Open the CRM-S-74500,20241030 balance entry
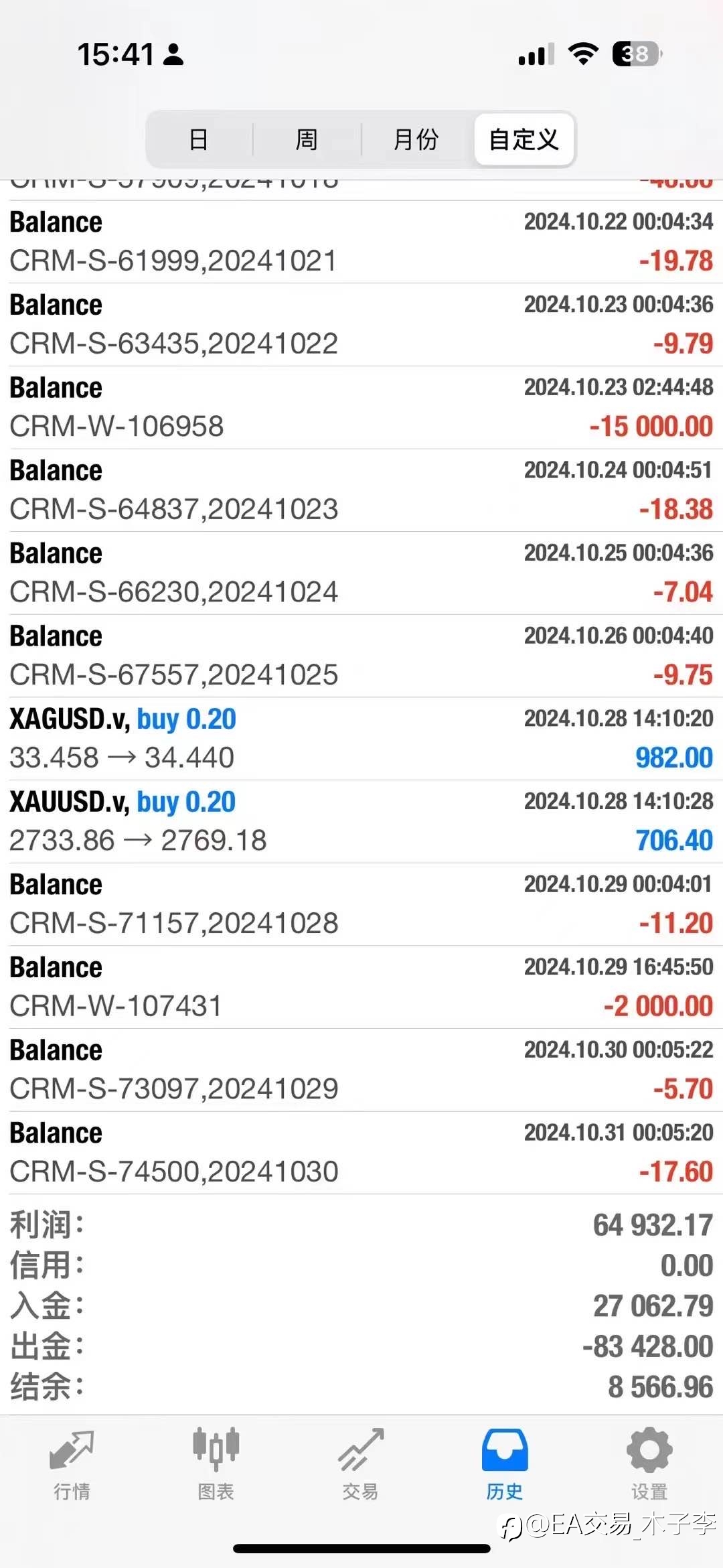 pyautogui.click(x=361, y=1153)
